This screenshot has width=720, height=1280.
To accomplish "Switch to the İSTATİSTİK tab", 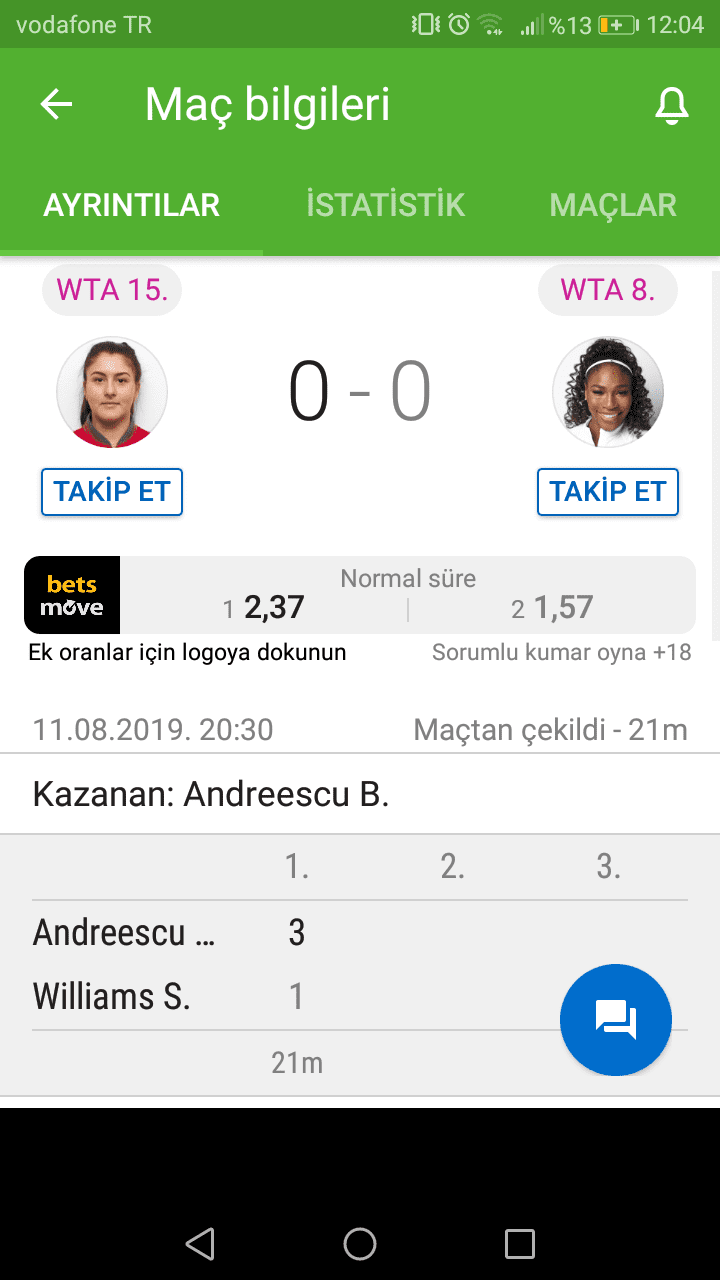I will [385, 205].
